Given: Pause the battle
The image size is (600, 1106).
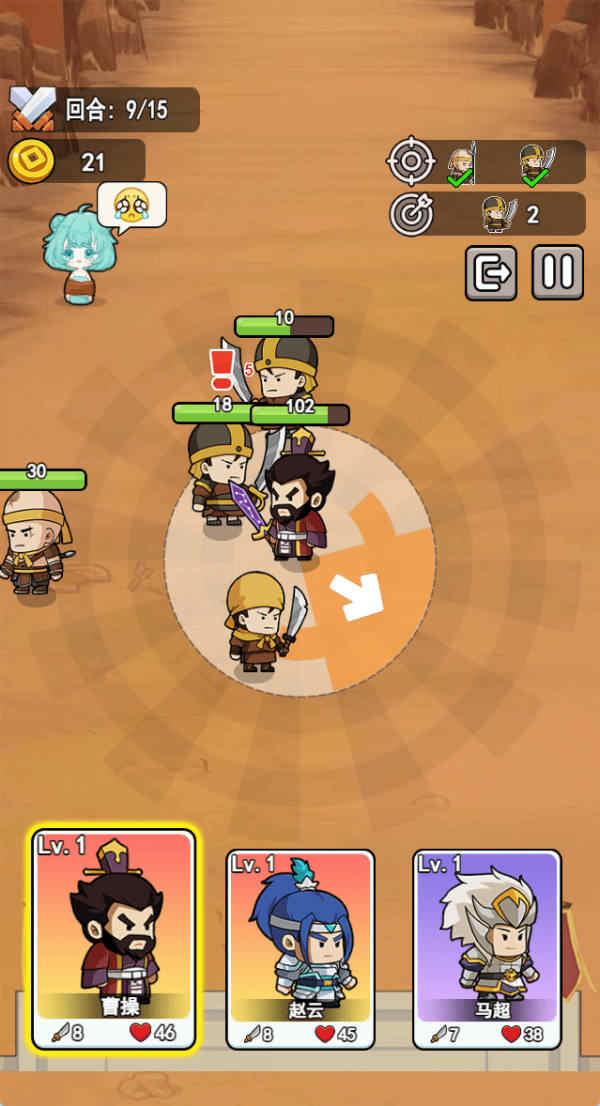Looking at the screenshot, I should 556,272.
